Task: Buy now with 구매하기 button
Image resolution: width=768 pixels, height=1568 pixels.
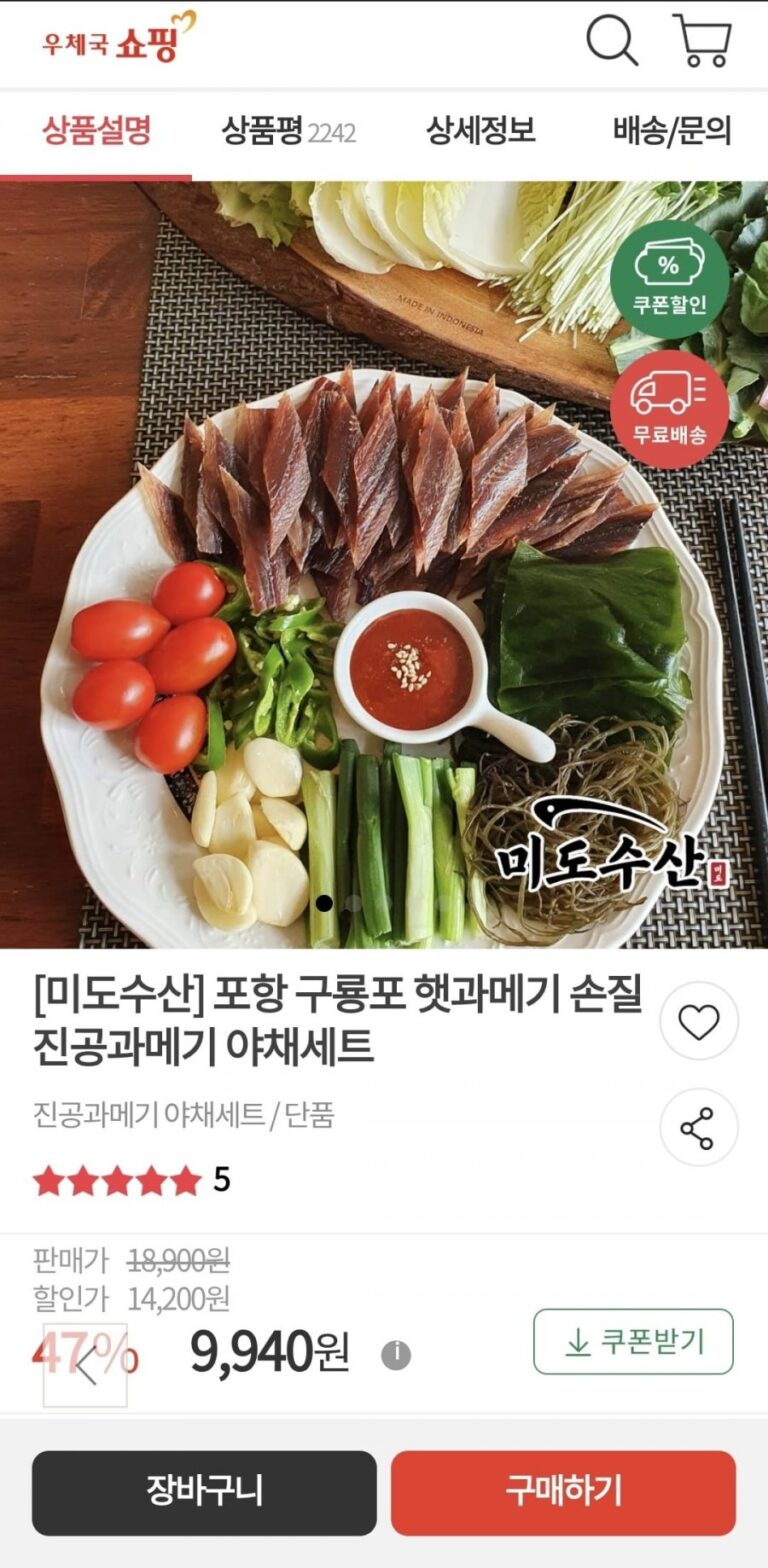Action: (x=563, y=1492)
